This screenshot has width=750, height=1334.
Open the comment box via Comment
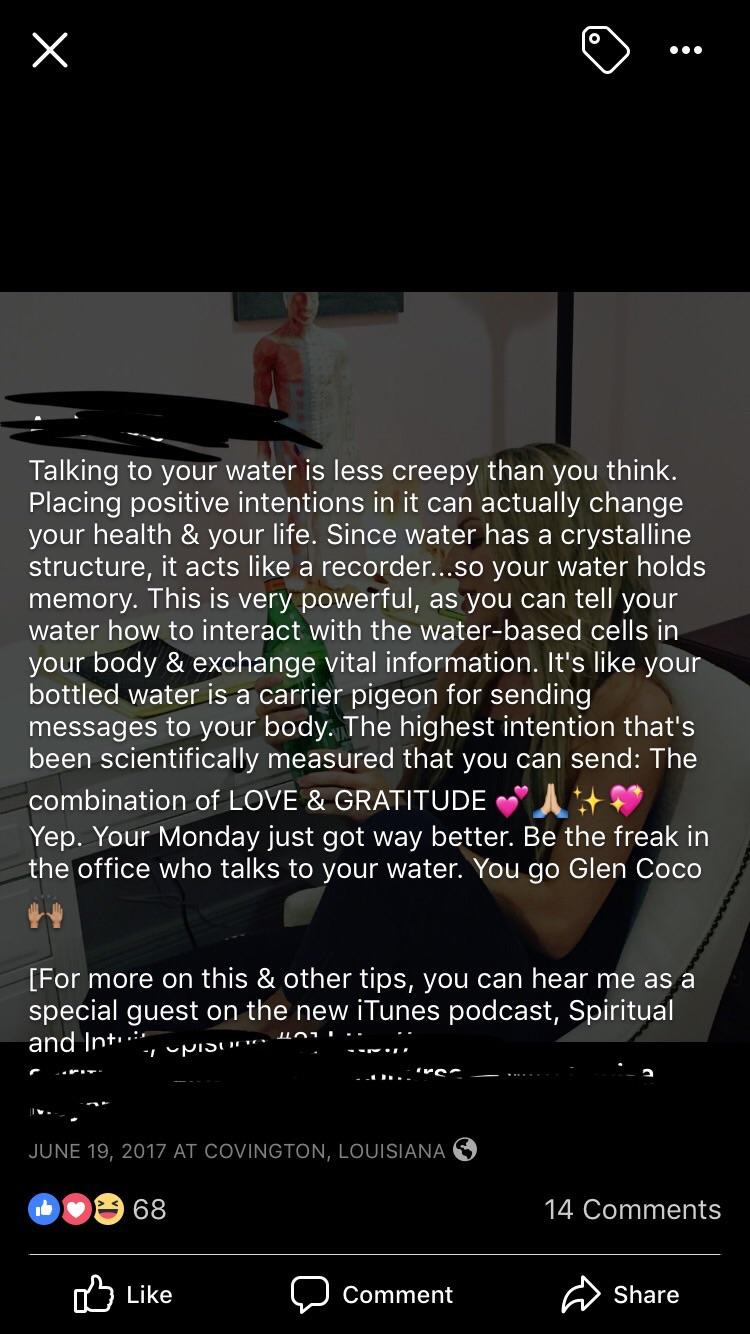[372, 1294]
